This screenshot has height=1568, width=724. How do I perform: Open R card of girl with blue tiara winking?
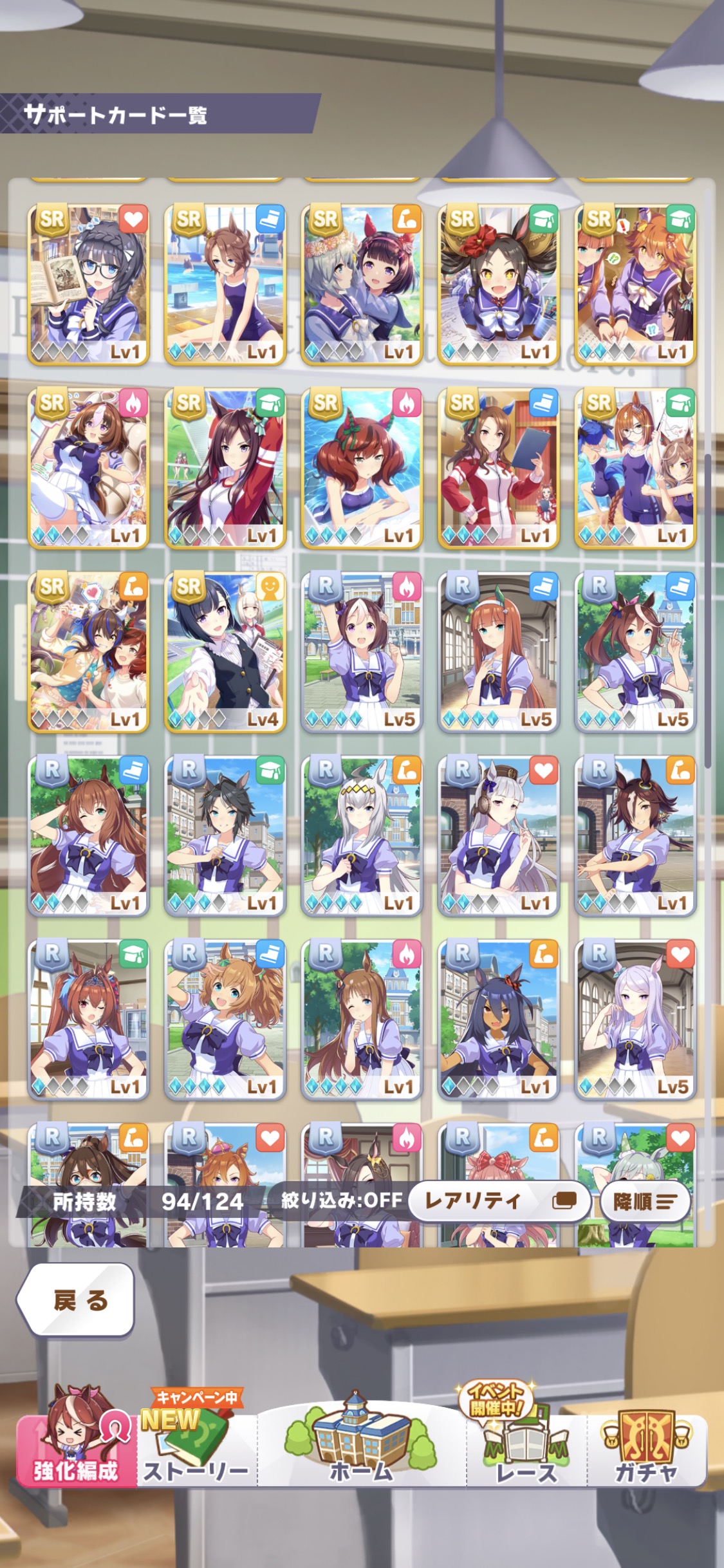89,1020
